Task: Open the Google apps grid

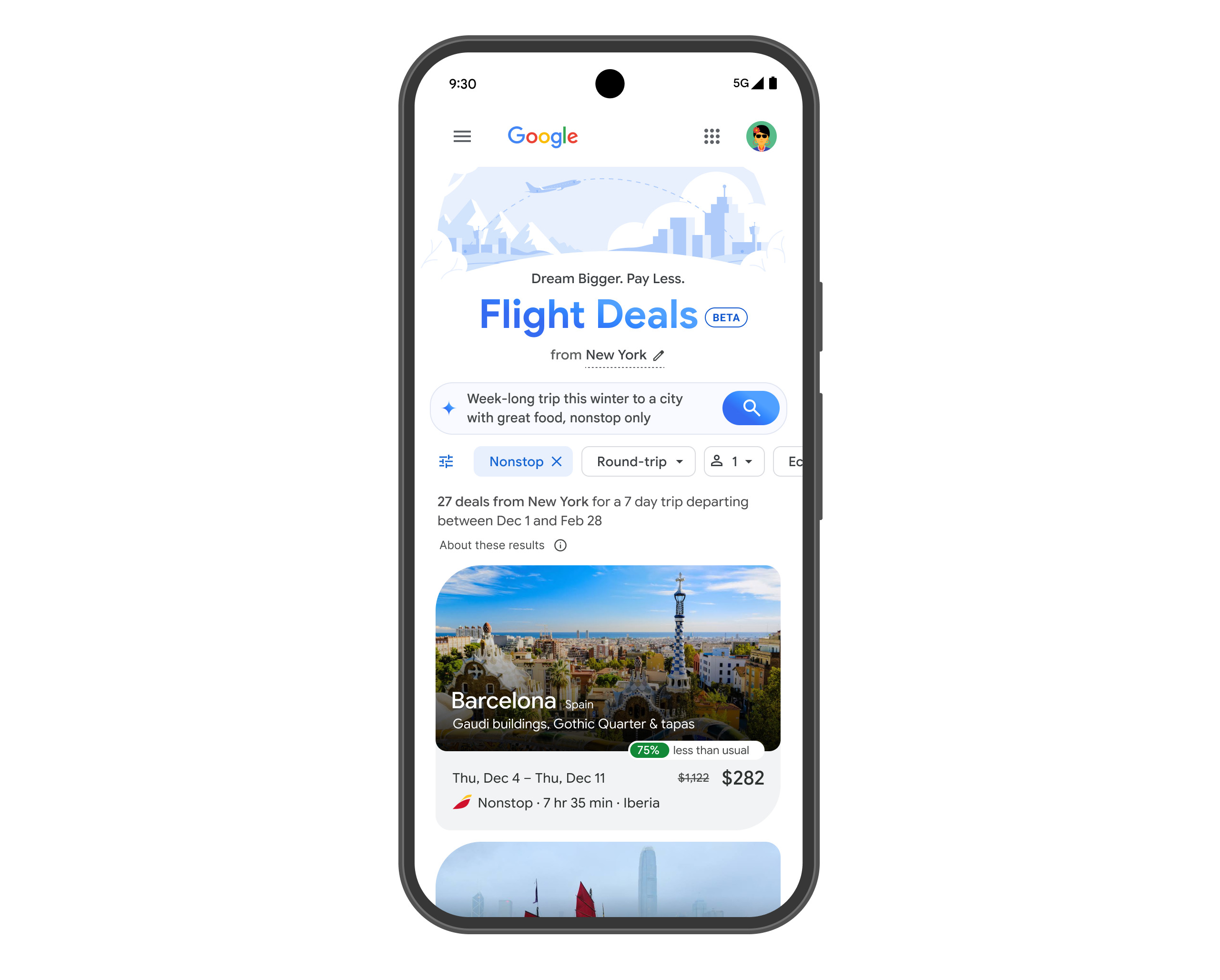Action: pos(712,136)
